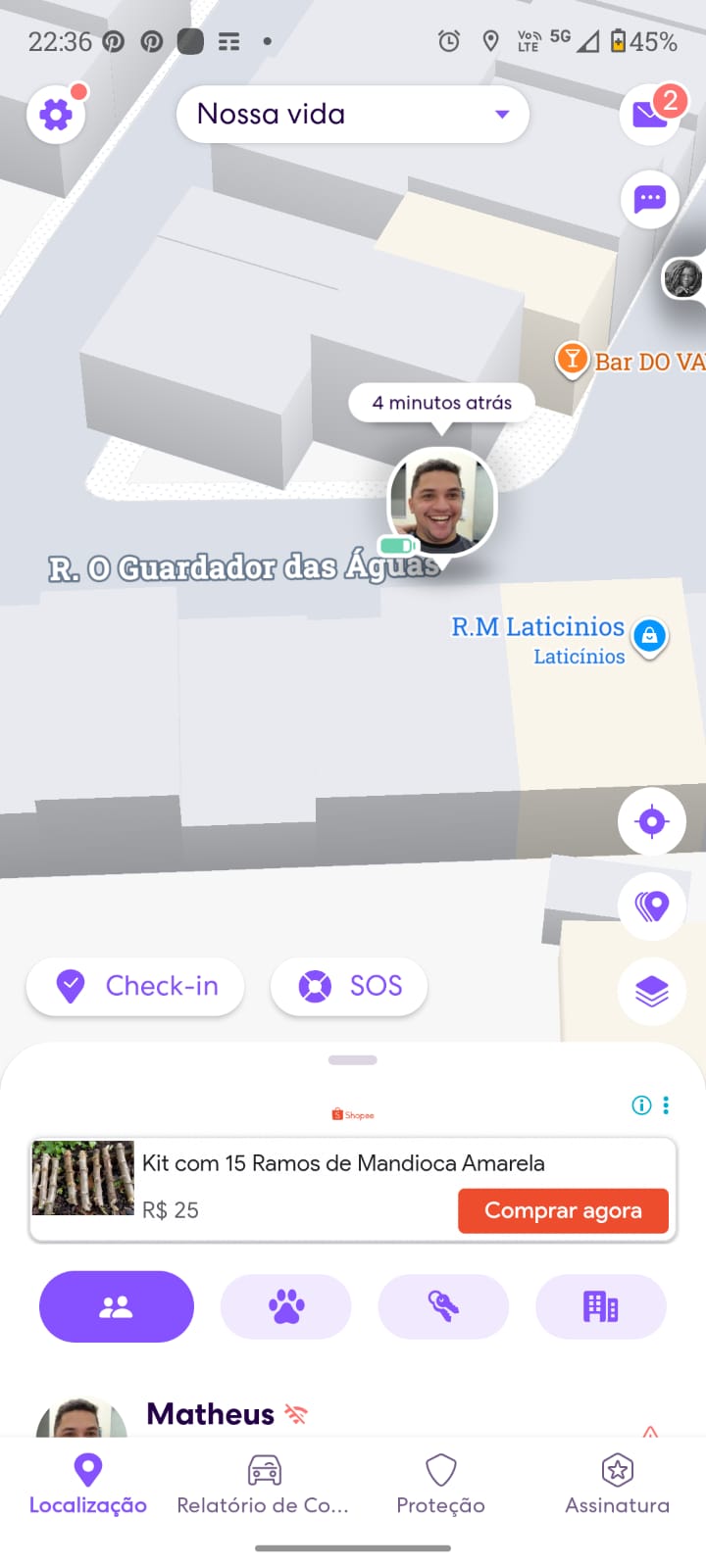The width and height of the screenshot is (706, 1568).
Task: Open ad options with the three dots
Action: 667,1105
